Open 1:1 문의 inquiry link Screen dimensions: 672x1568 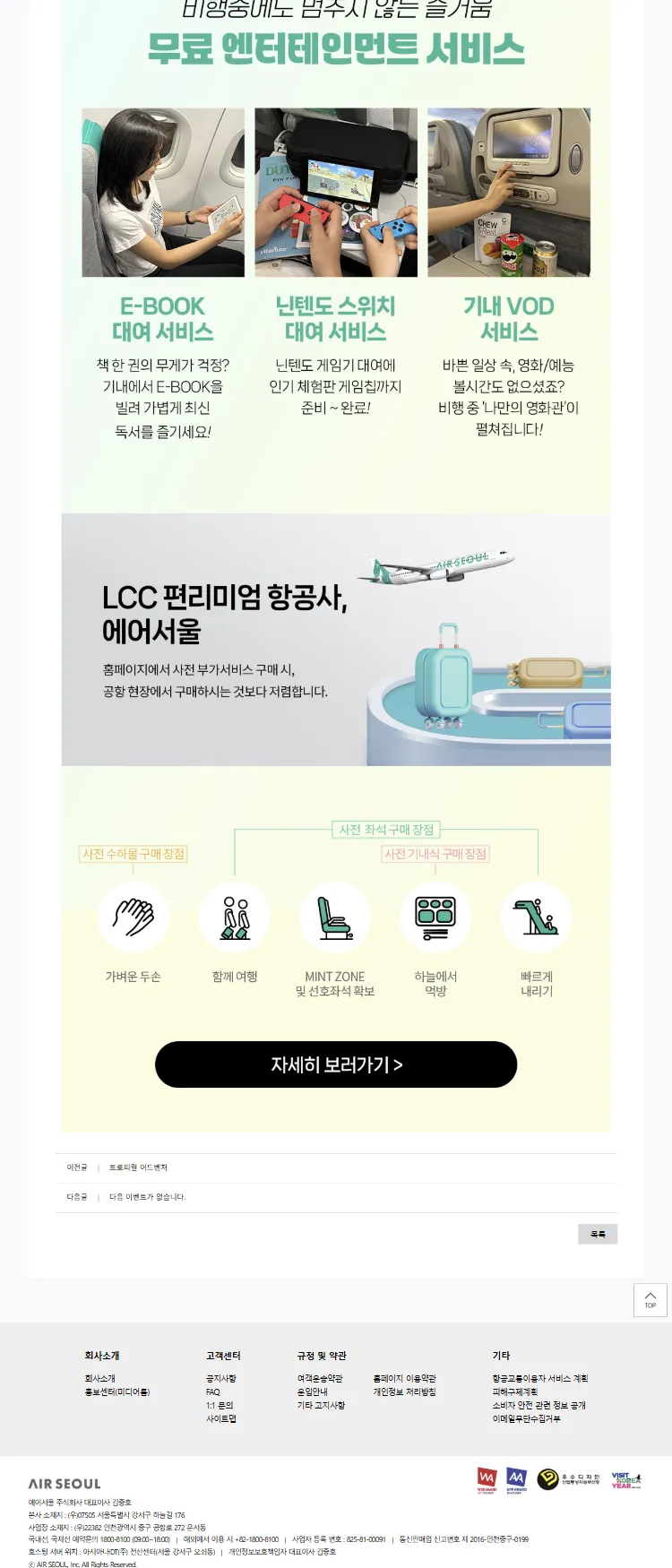click(x=219, y=1405)
